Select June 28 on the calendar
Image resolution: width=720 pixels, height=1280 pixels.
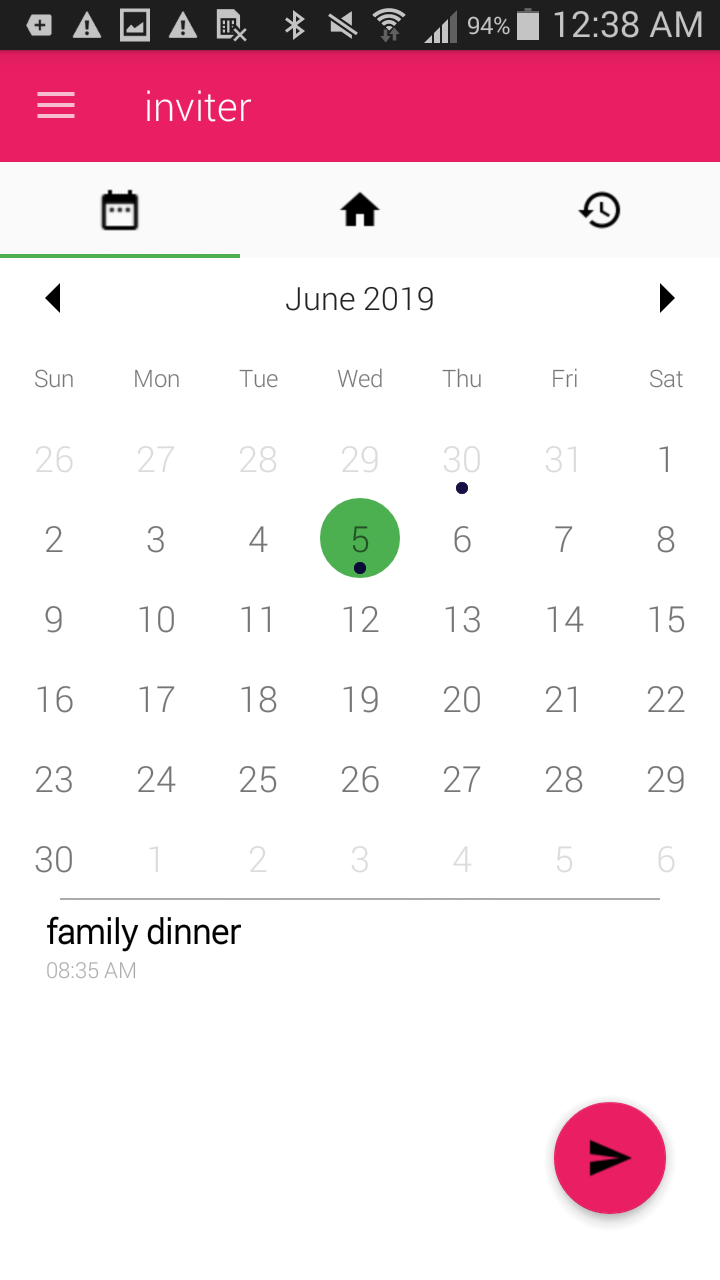click(x=564, y=779)
